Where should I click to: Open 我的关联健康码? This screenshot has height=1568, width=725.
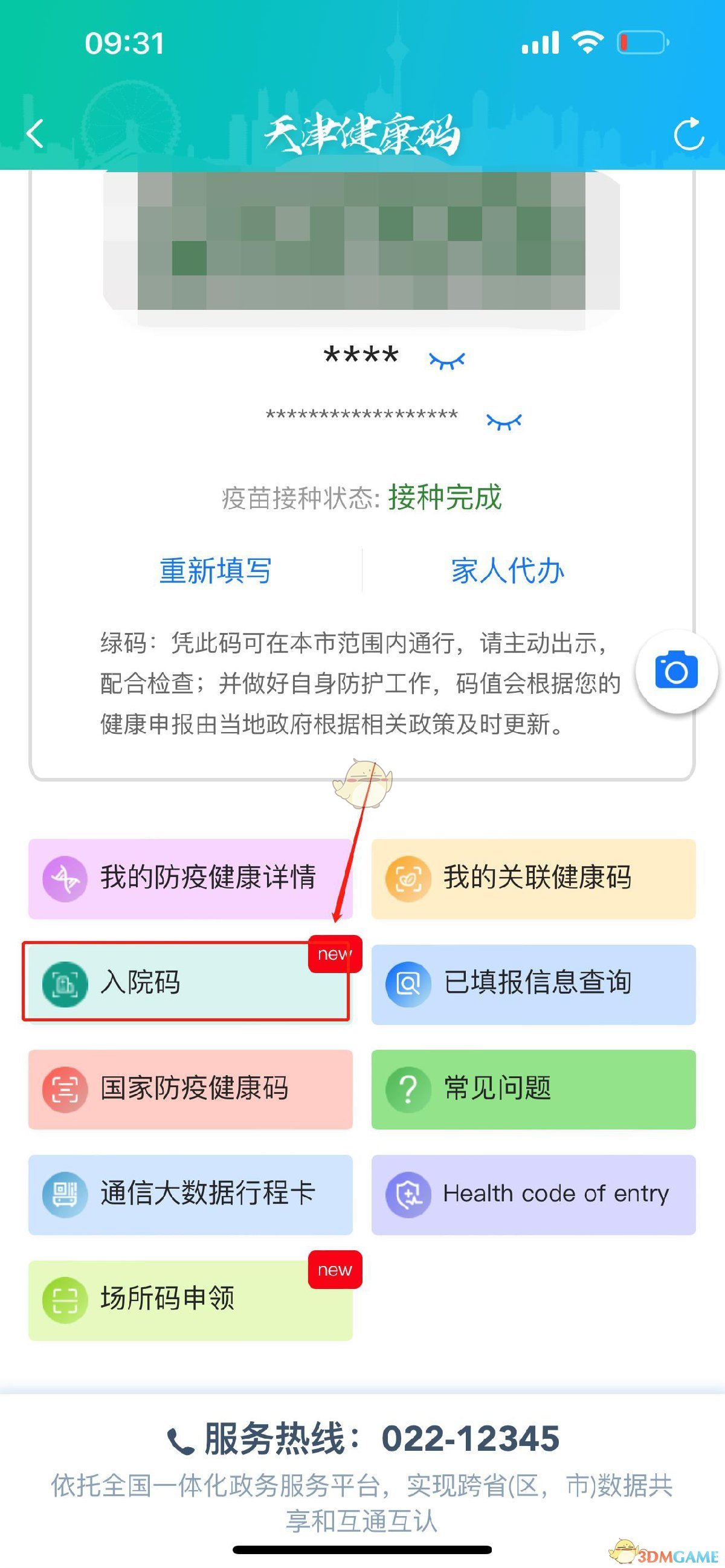(533, 878)
